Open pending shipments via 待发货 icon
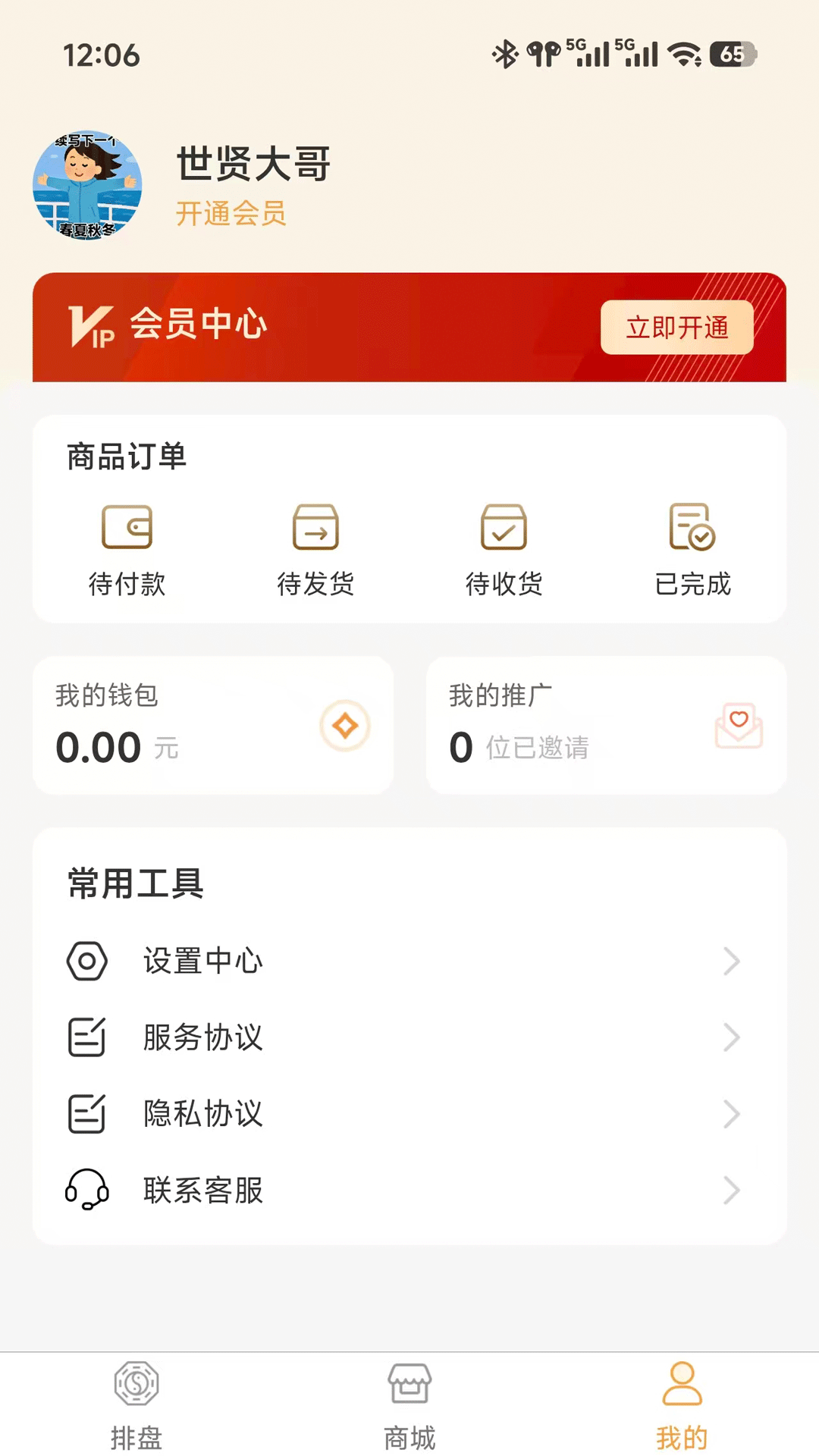Viewport: 819px width, 1456px height. click(315, 527)
